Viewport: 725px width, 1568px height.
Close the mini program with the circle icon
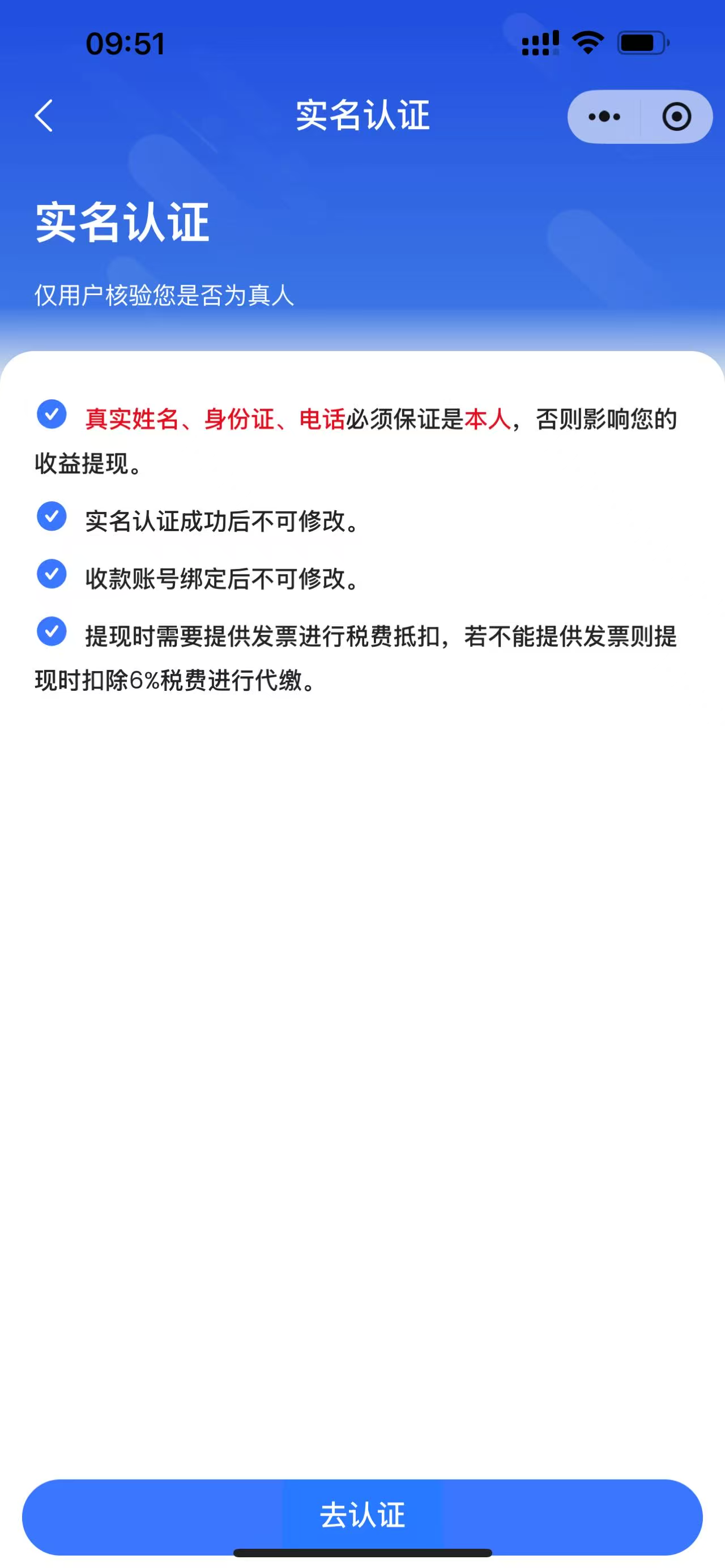point(676,116)
